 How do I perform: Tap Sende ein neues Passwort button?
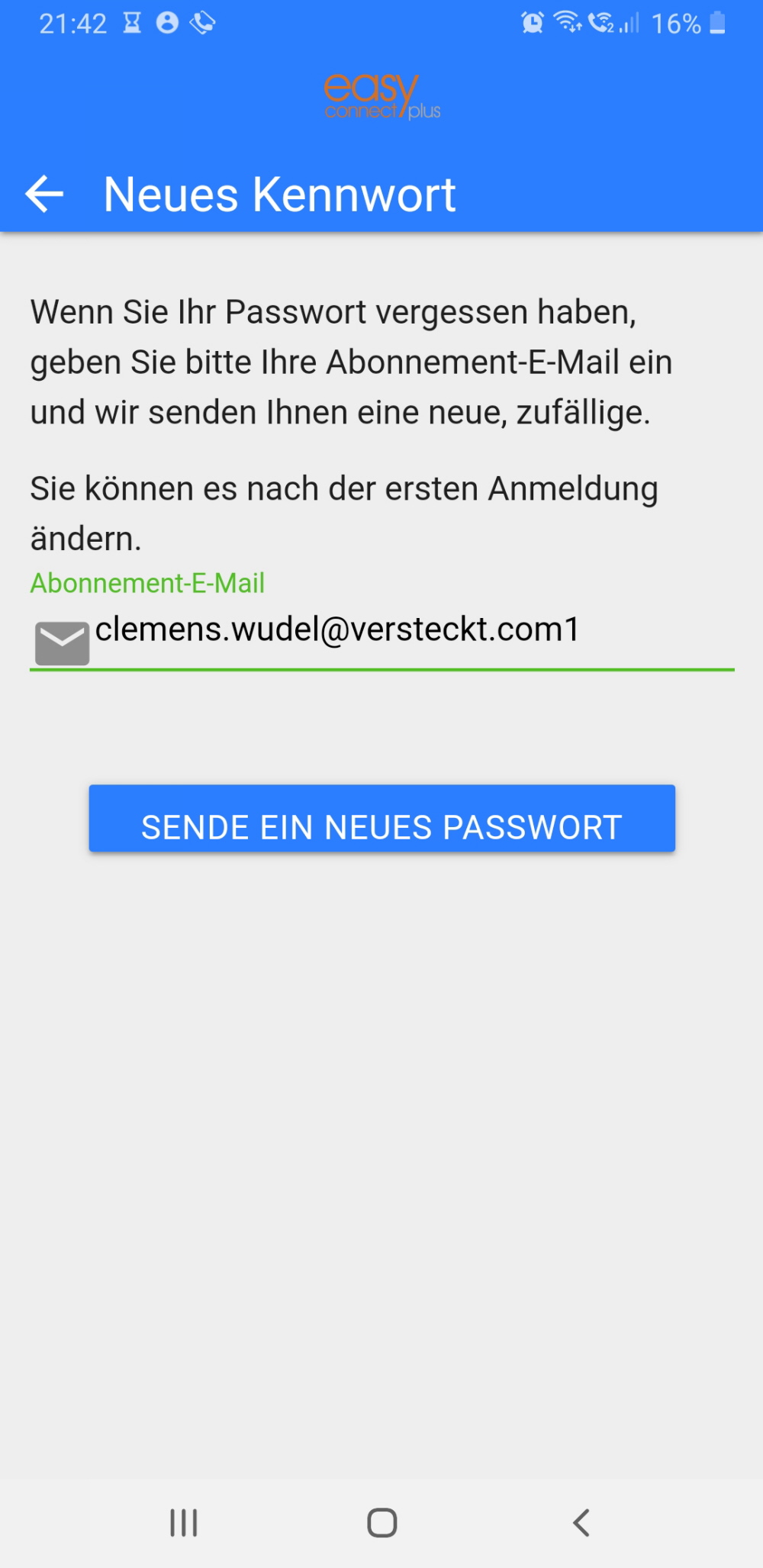(x=382, y=819)
